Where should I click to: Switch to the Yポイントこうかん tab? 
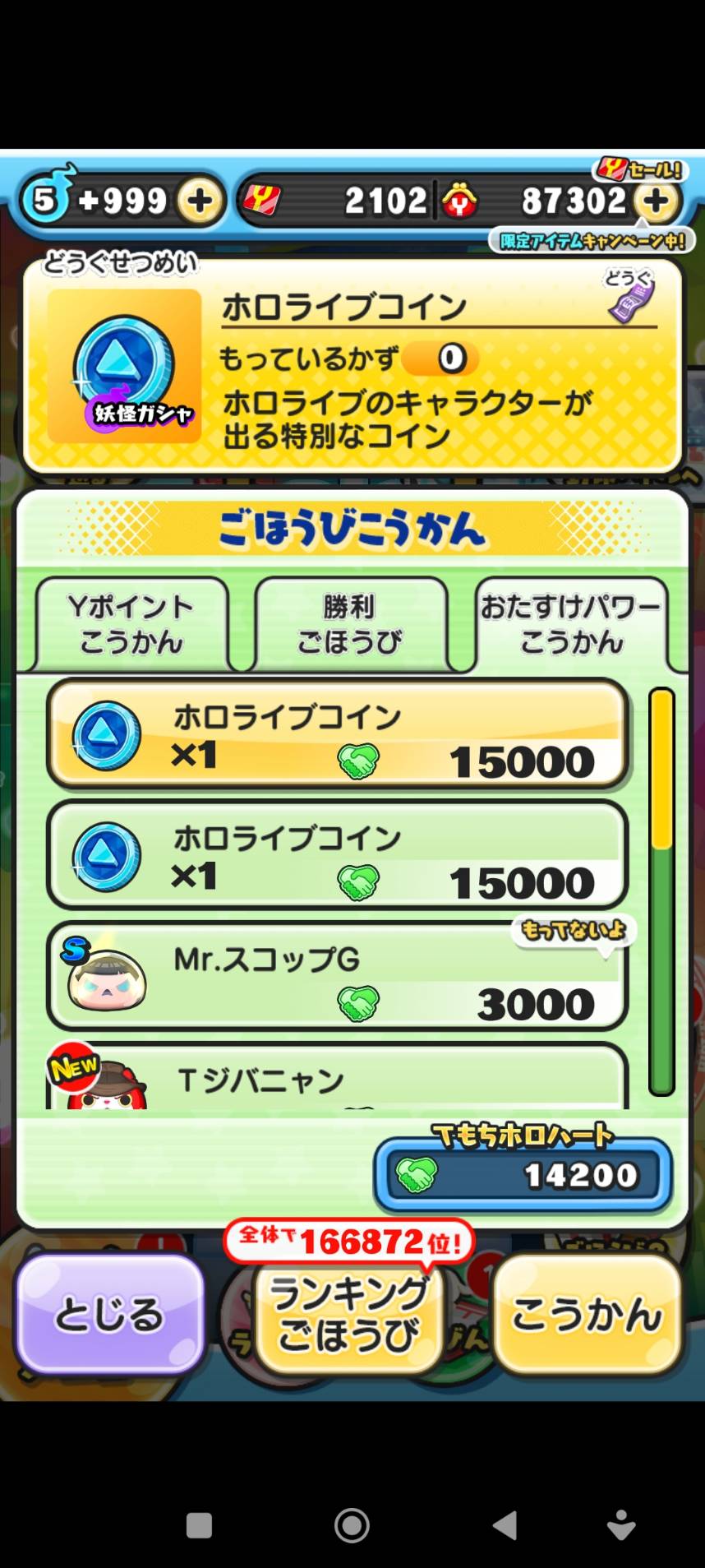pyautogui.click(x=131, y=624)
